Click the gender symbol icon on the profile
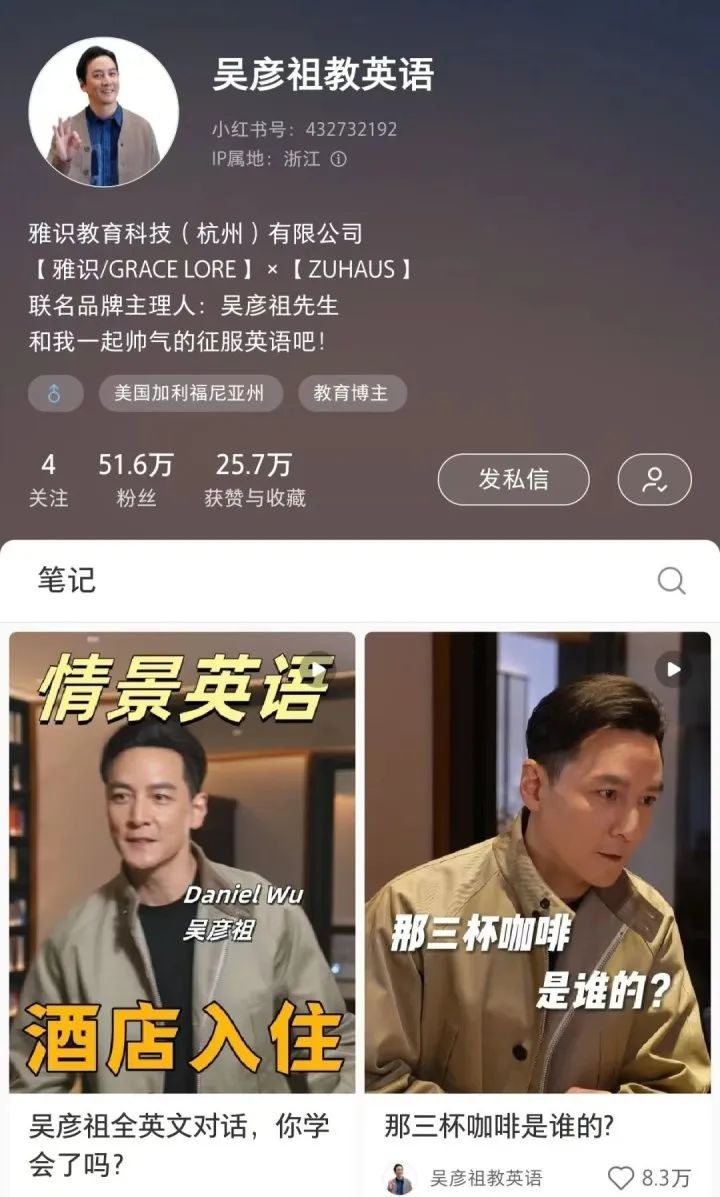The width and height of the screenshot is (720, 1197). (x=55, y=394)
